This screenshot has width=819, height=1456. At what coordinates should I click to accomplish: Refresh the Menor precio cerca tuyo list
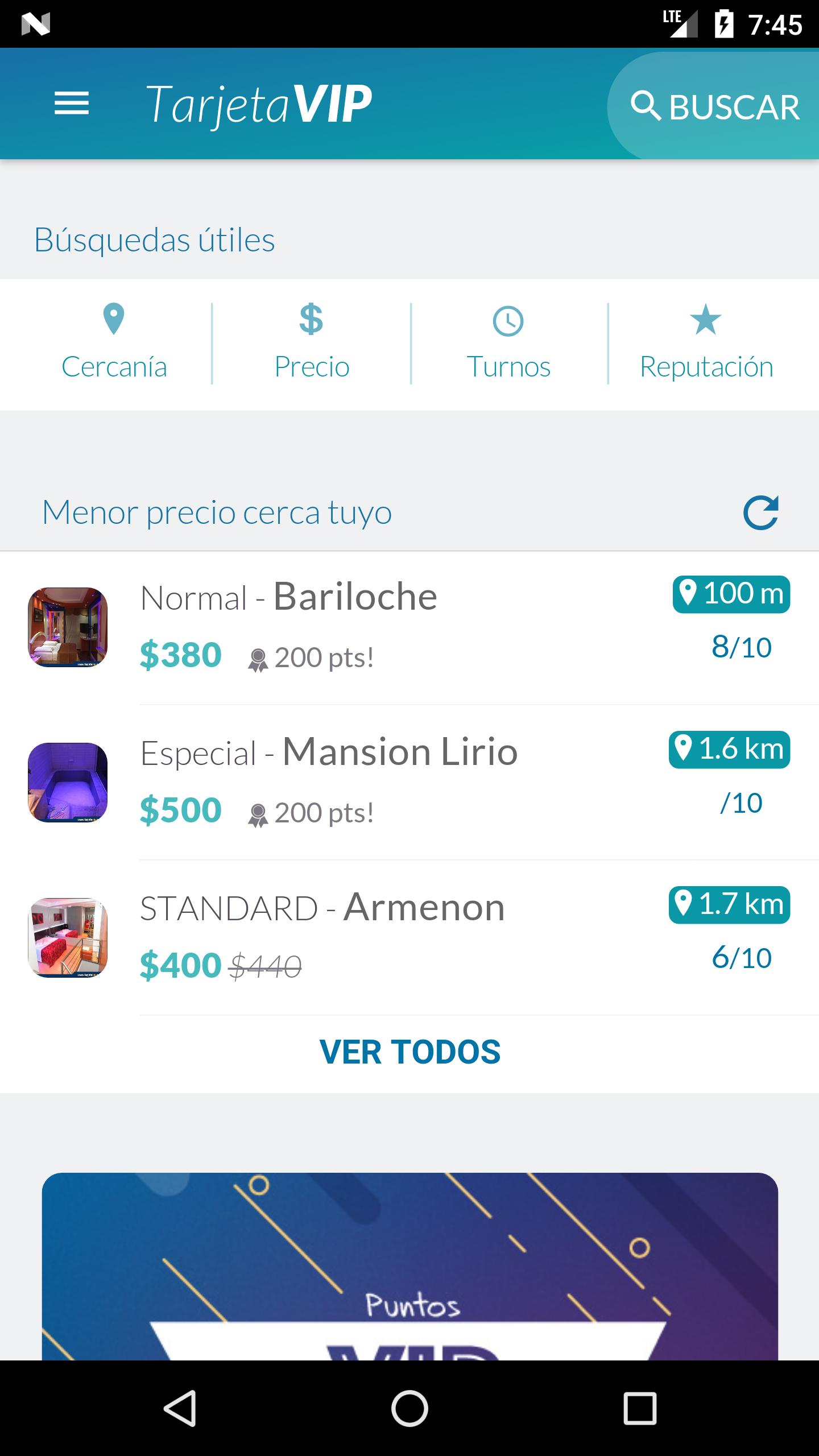[760, 512]
